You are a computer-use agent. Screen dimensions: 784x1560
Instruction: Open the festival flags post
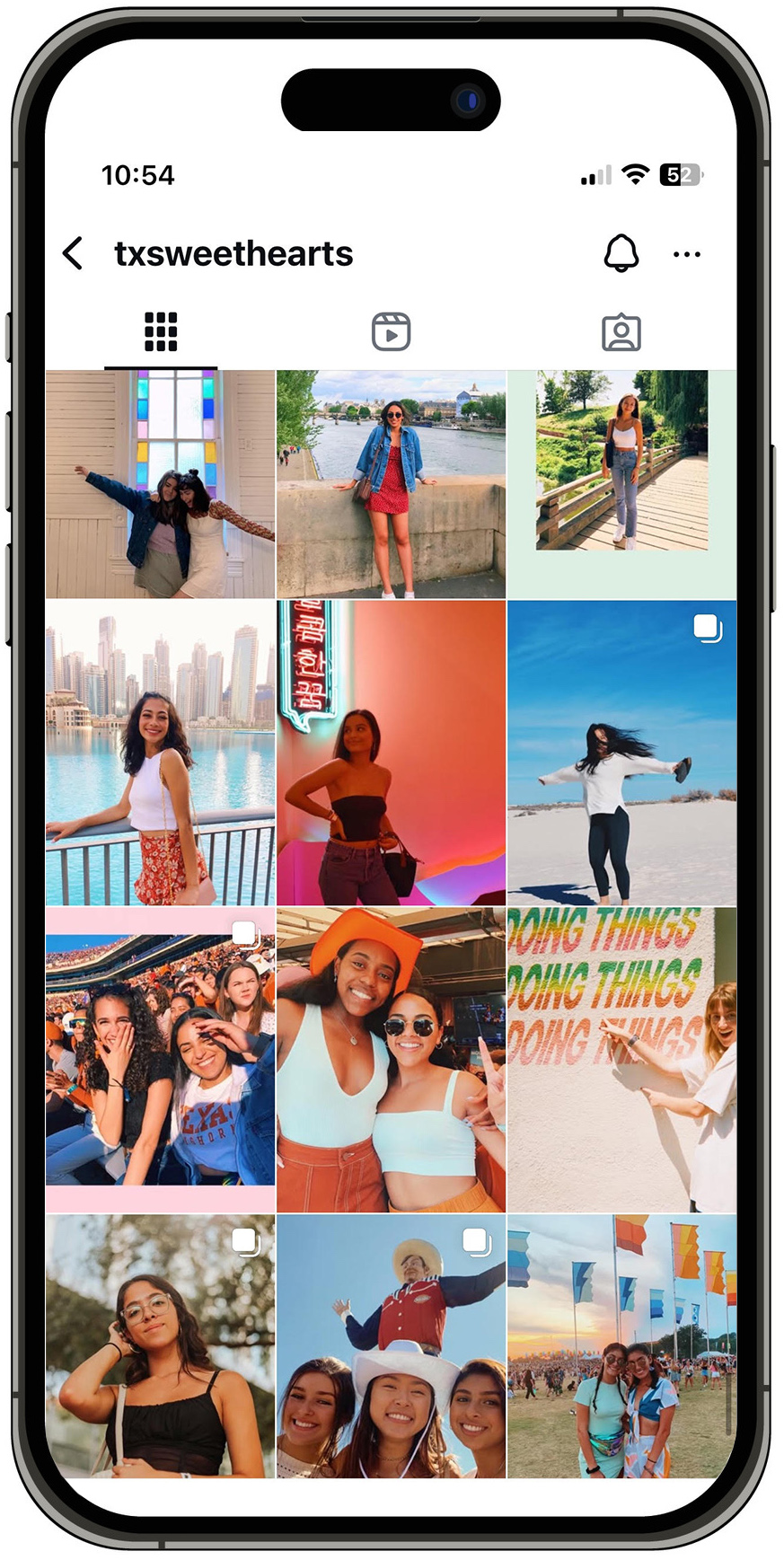pos(621,1345)
